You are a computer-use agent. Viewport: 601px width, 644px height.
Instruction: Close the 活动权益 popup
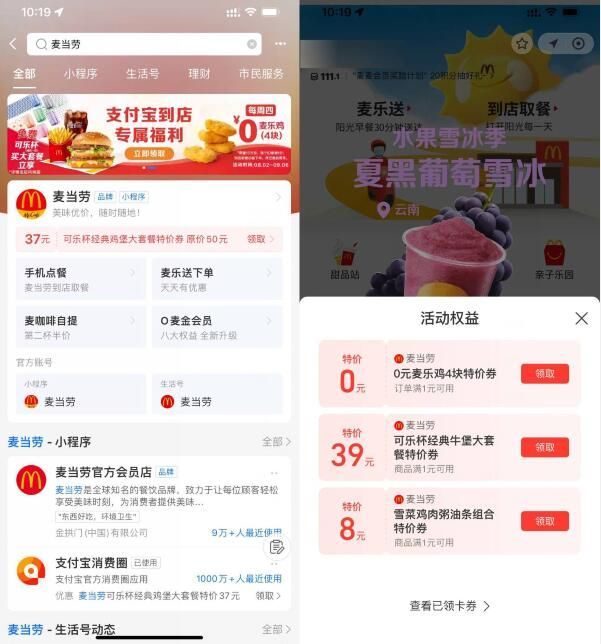[581, 318]
